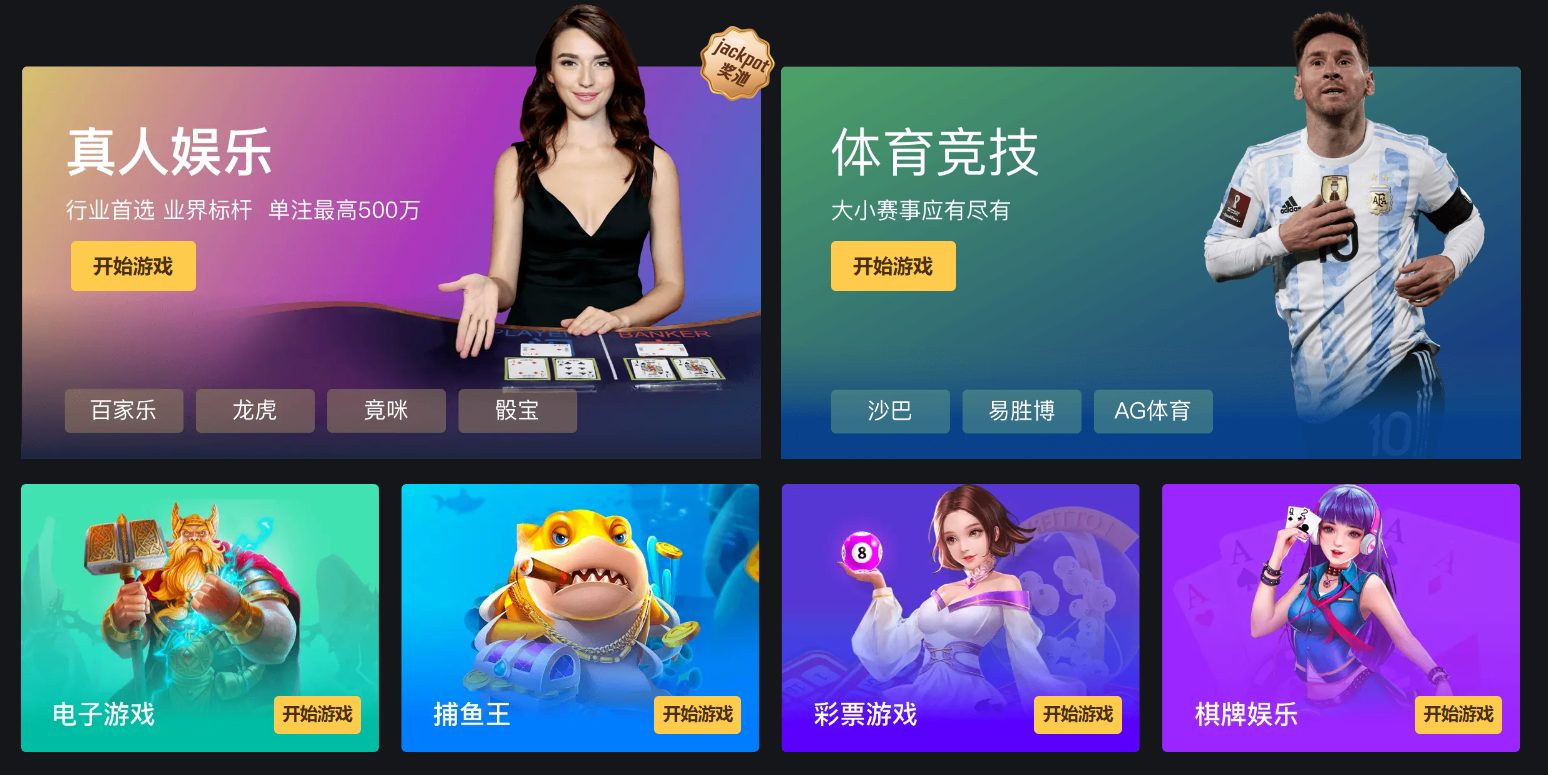Viewport: 1548px width, 775px height.
Task: Tap the 骰宝 chip
Action: point(517,410)
